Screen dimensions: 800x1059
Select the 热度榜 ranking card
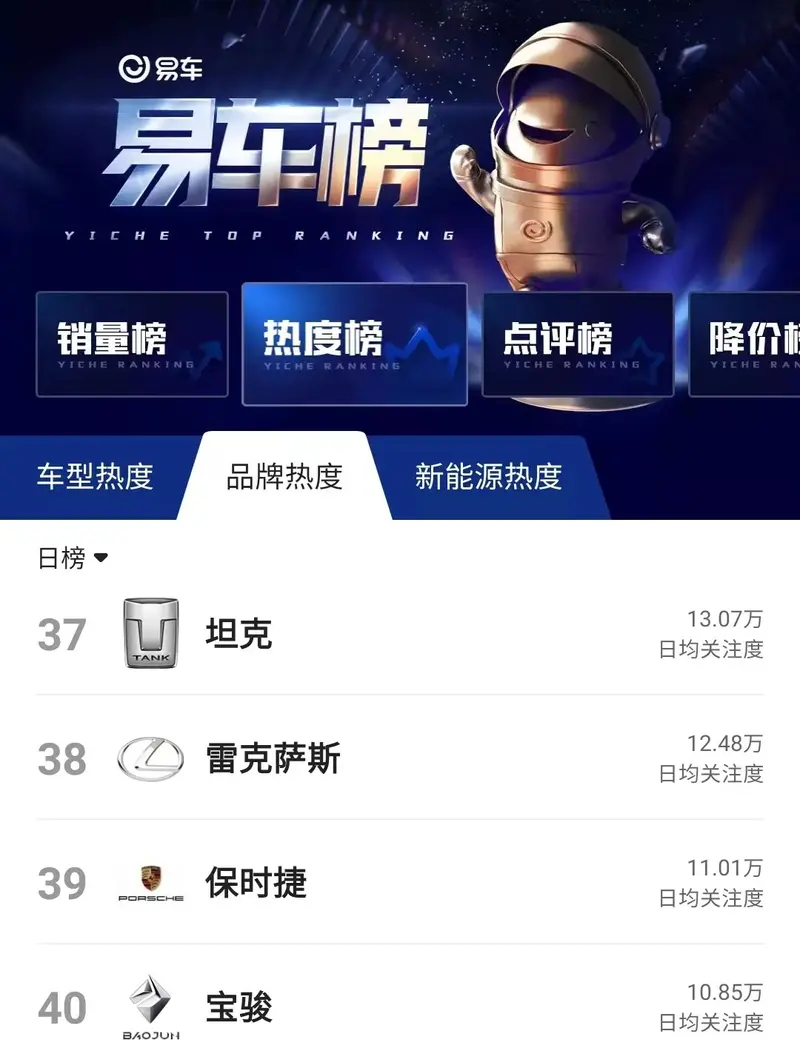coord(354,344)
